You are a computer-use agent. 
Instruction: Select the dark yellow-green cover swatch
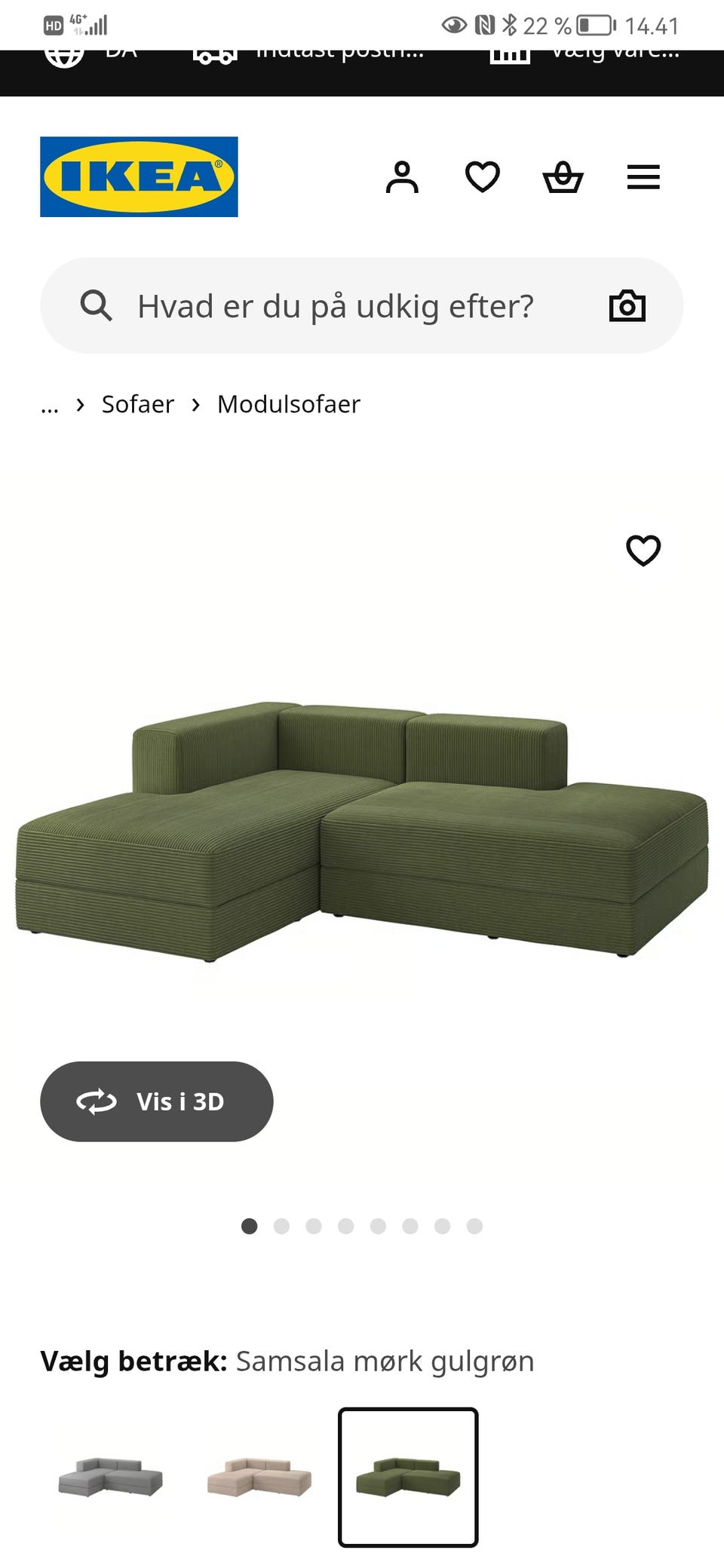coord(408,1477)
